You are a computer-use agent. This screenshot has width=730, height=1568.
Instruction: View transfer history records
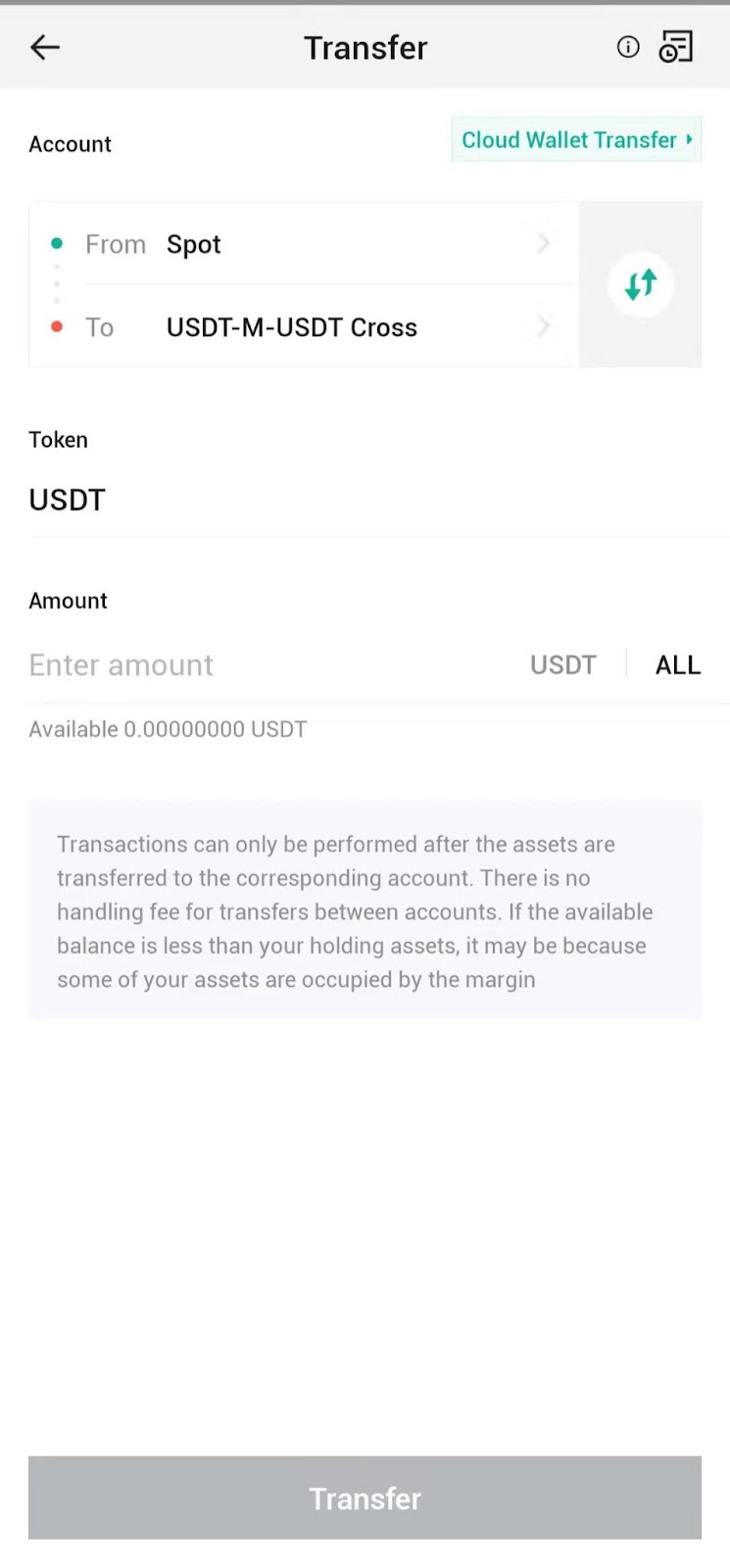point(676,47)
